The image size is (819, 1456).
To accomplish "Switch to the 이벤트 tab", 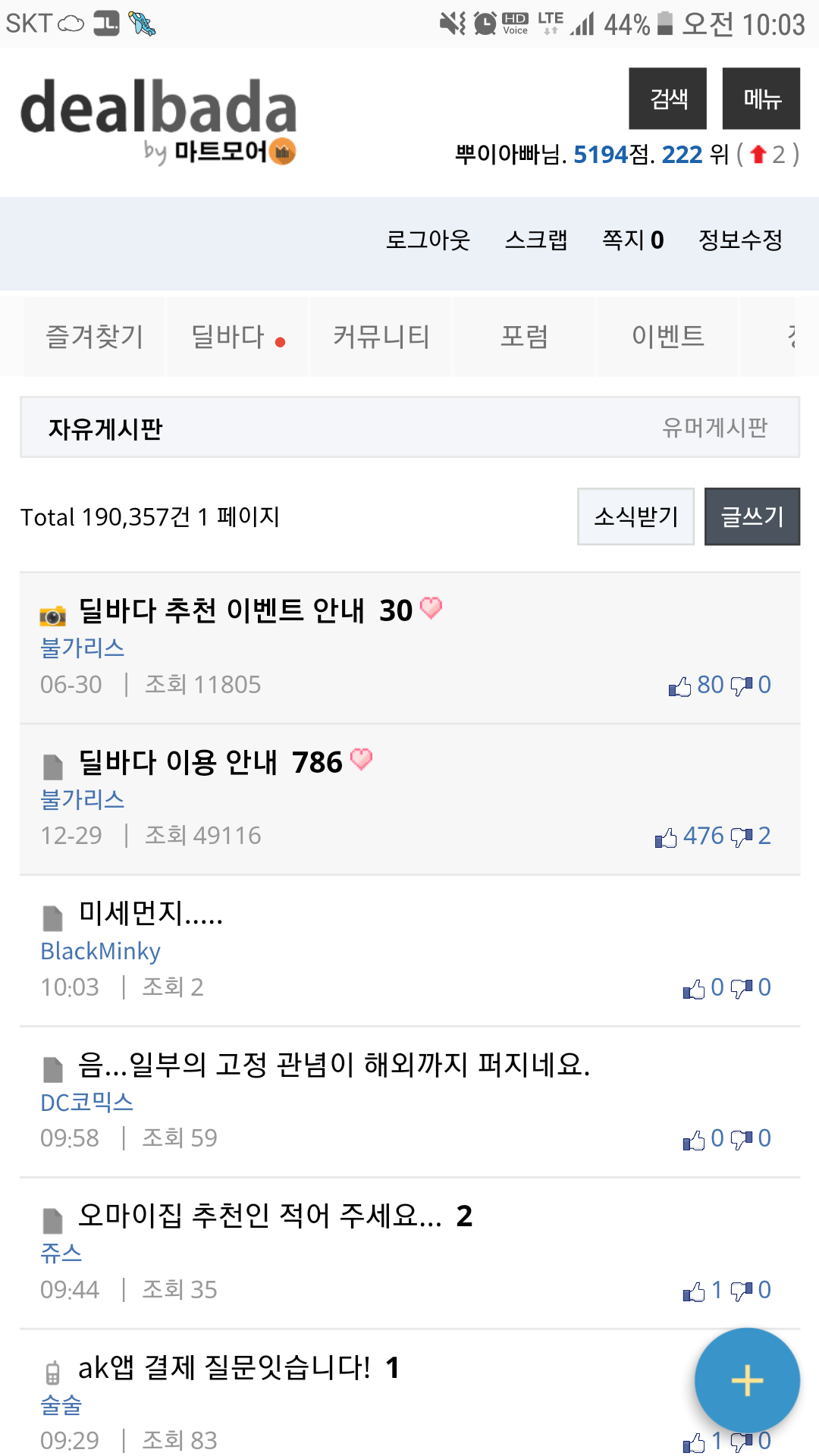I will [667, 337].
